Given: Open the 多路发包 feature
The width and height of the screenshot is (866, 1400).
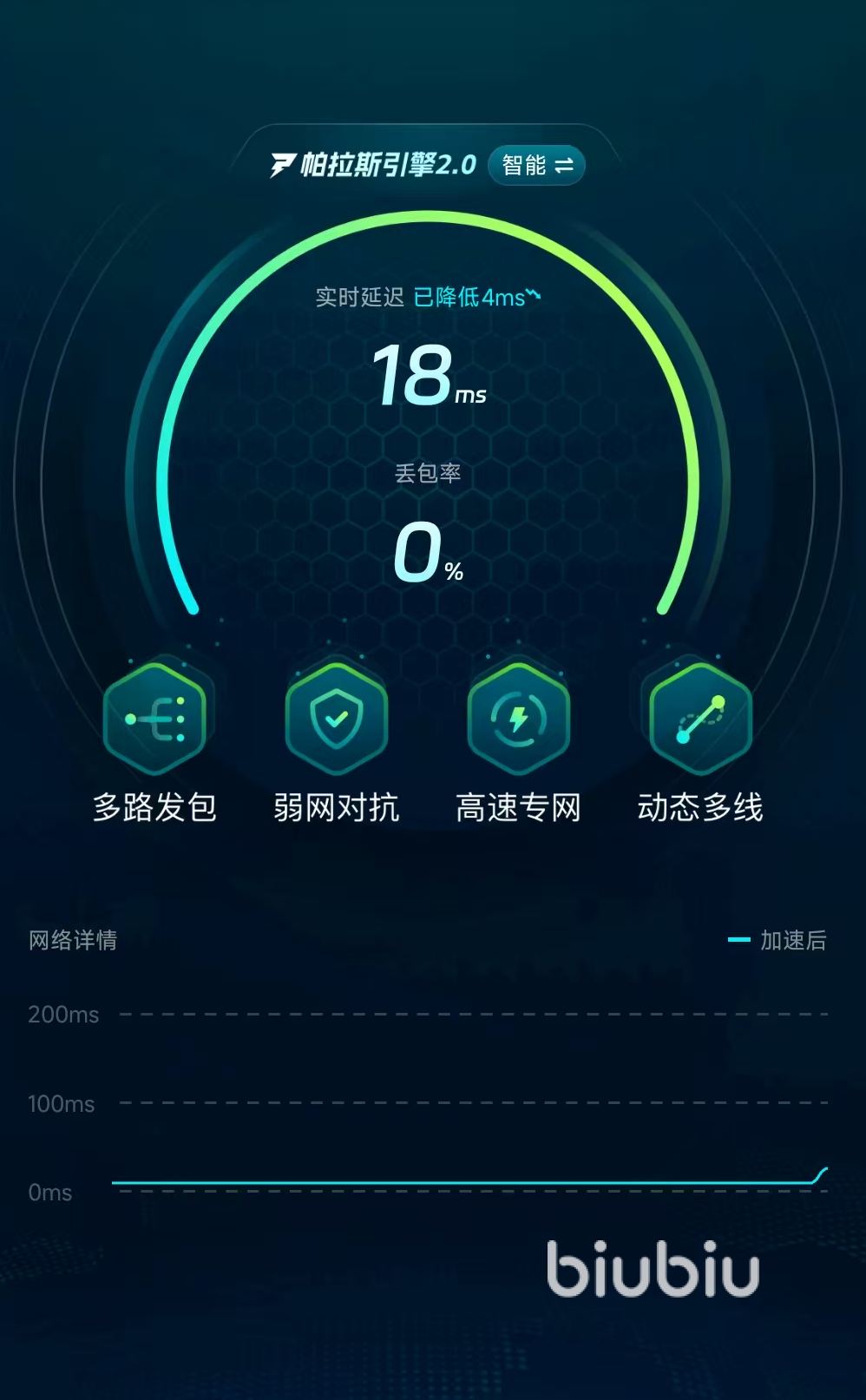Looking at the screenshot, I should (x=154, y=720).
